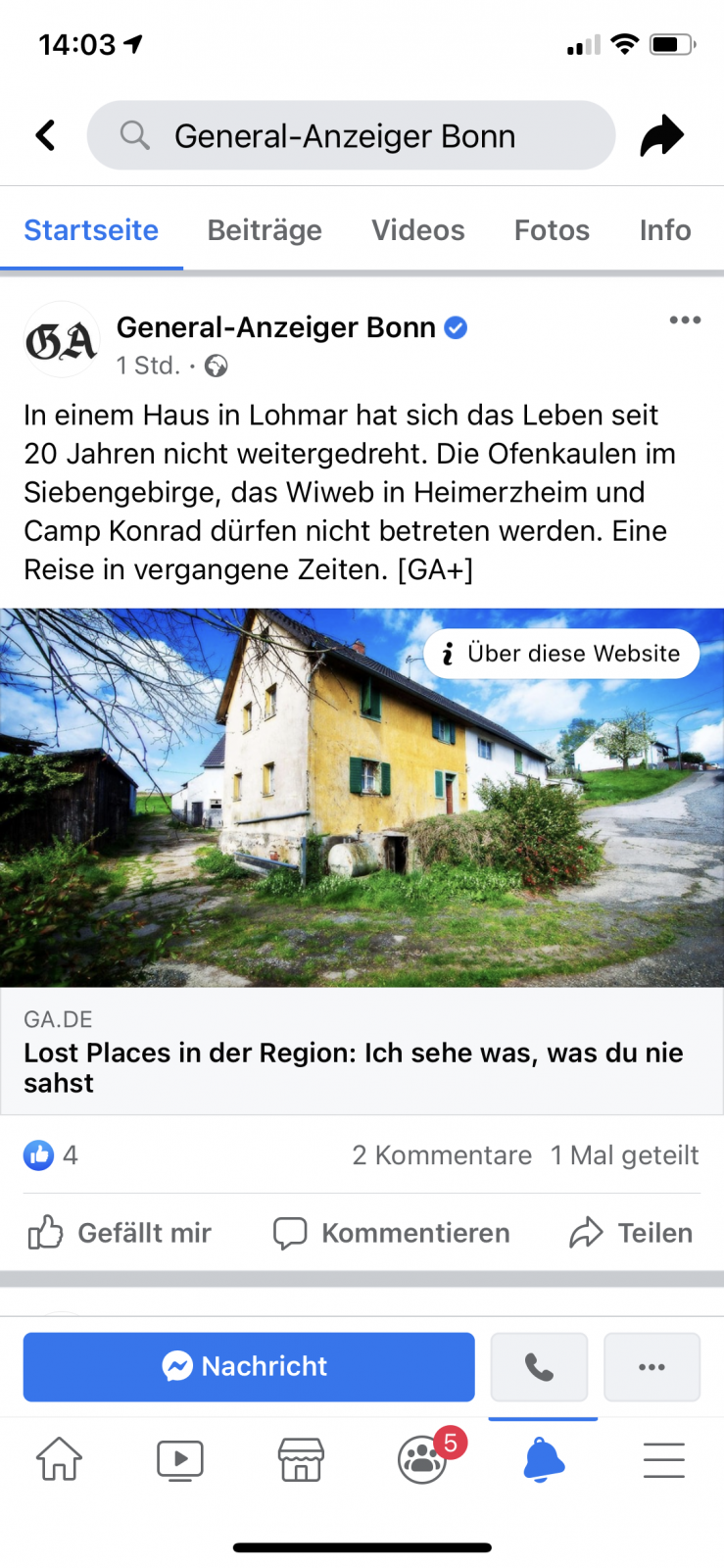View the 2 Kommentare on the post
This screenshot has width=724, height=1568.
pos(442,1155)
